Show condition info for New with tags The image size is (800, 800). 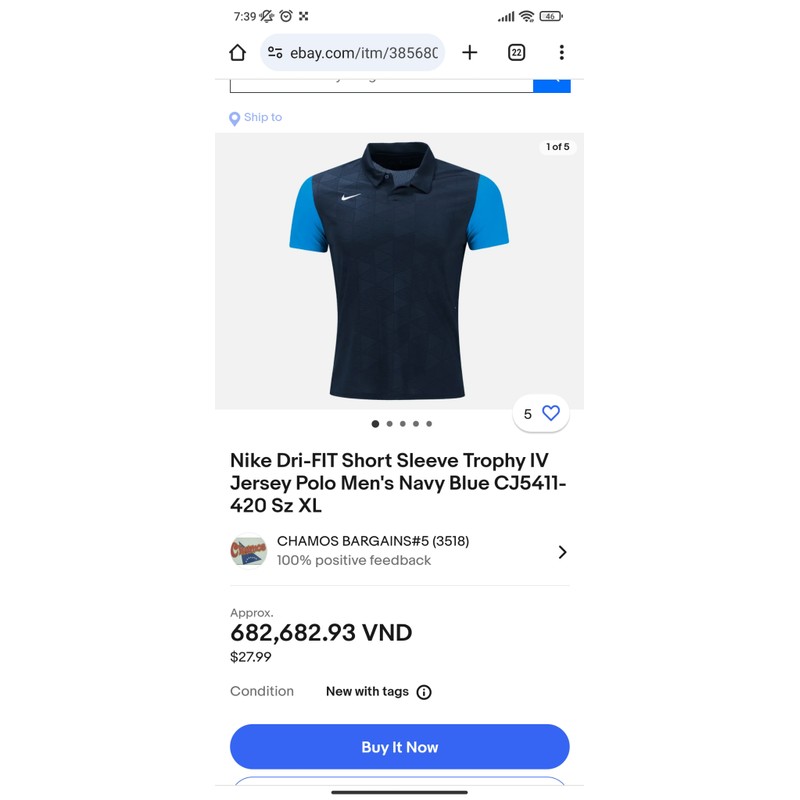click(424, 692)
